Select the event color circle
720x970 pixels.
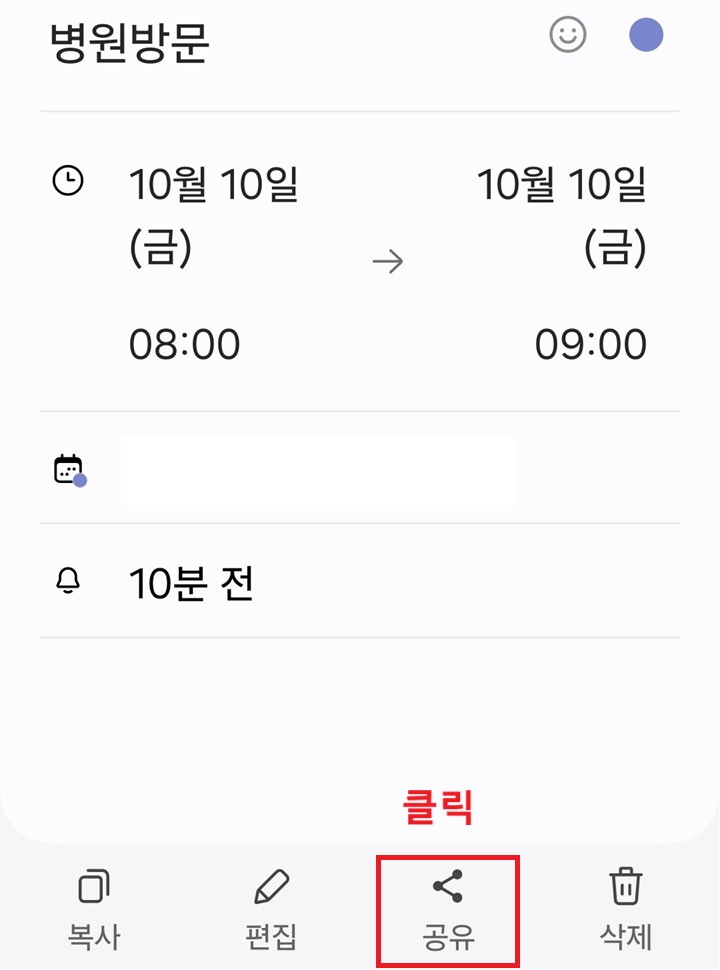pos(646,35)
